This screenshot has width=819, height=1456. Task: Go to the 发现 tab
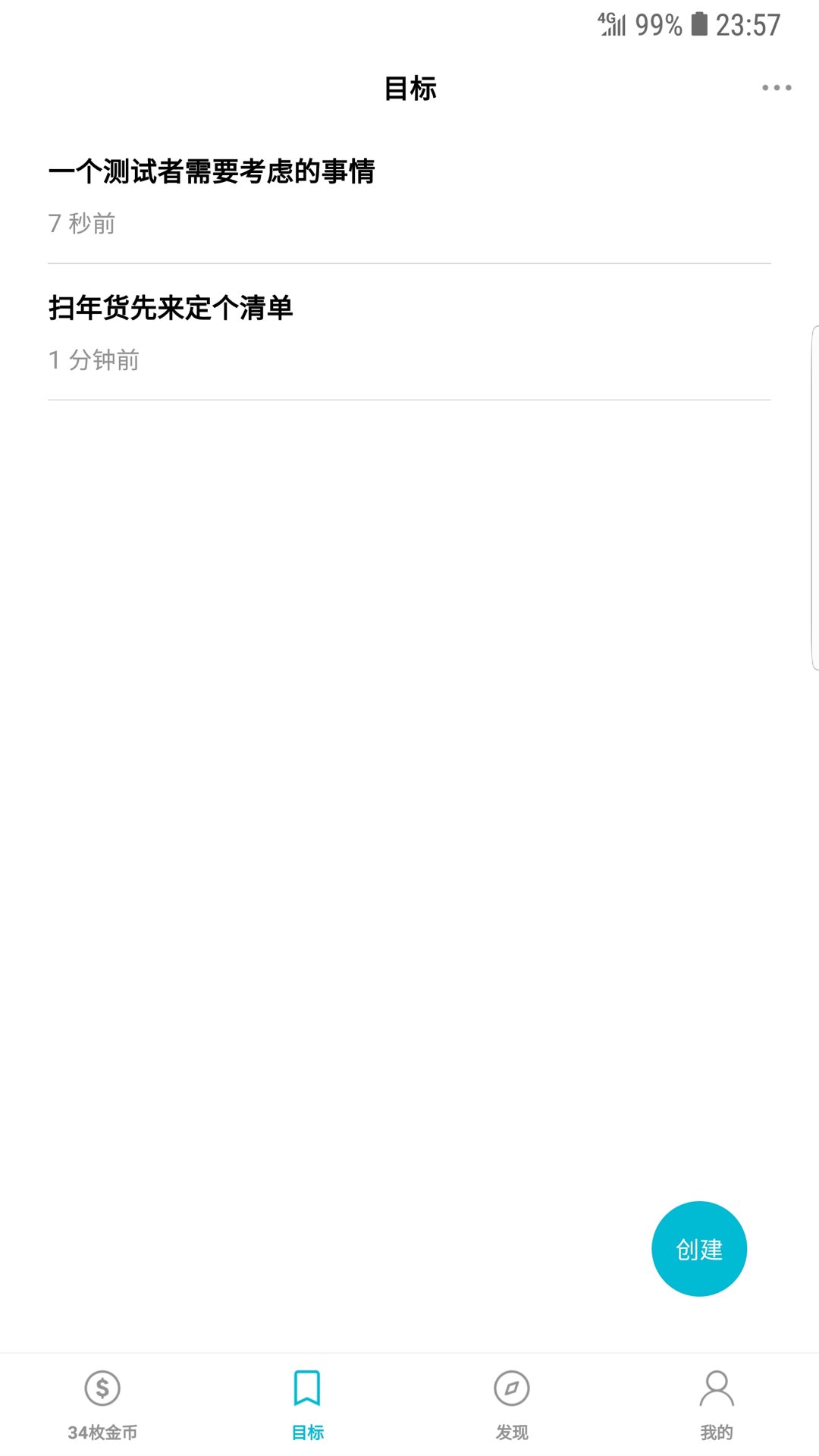tap(512, 1404)
